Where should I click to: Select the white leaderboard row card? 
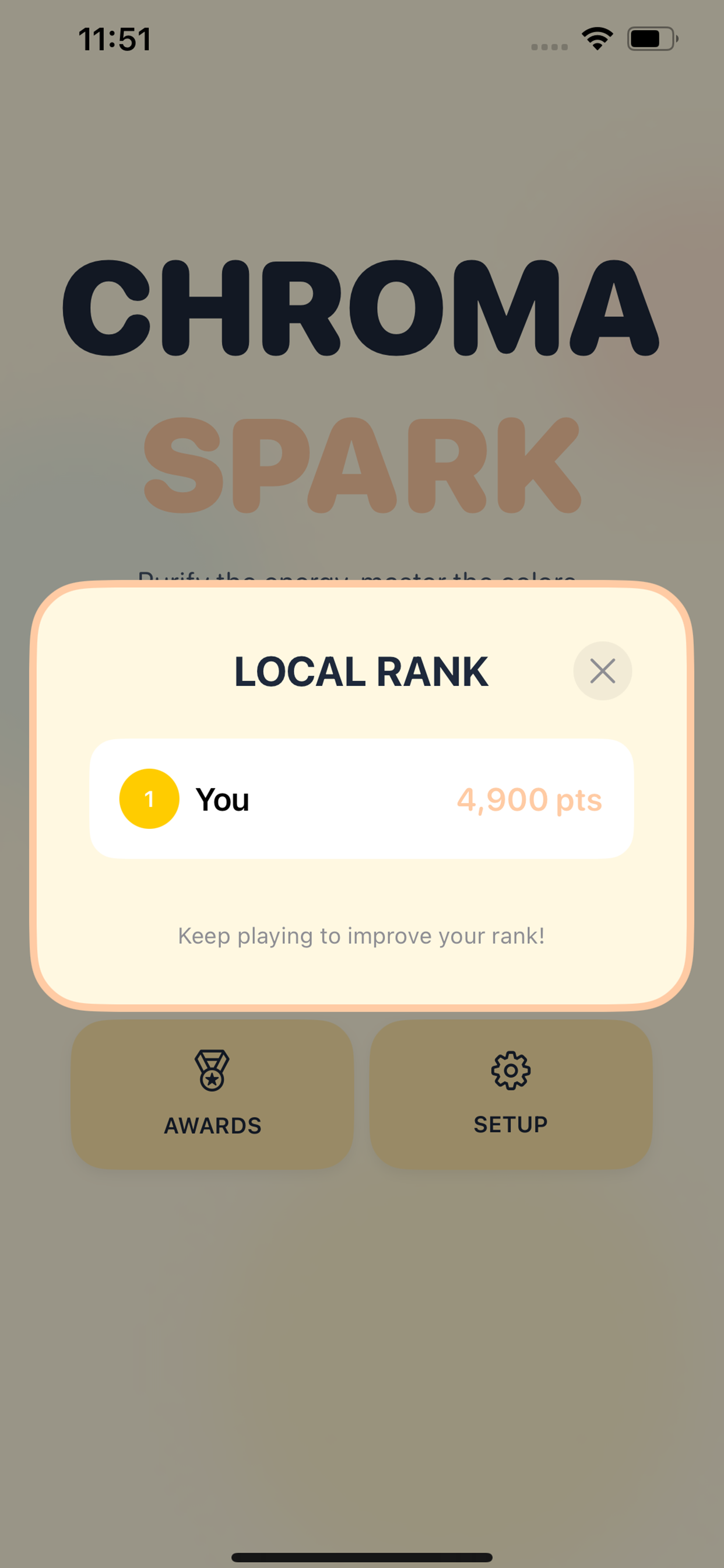361,800
